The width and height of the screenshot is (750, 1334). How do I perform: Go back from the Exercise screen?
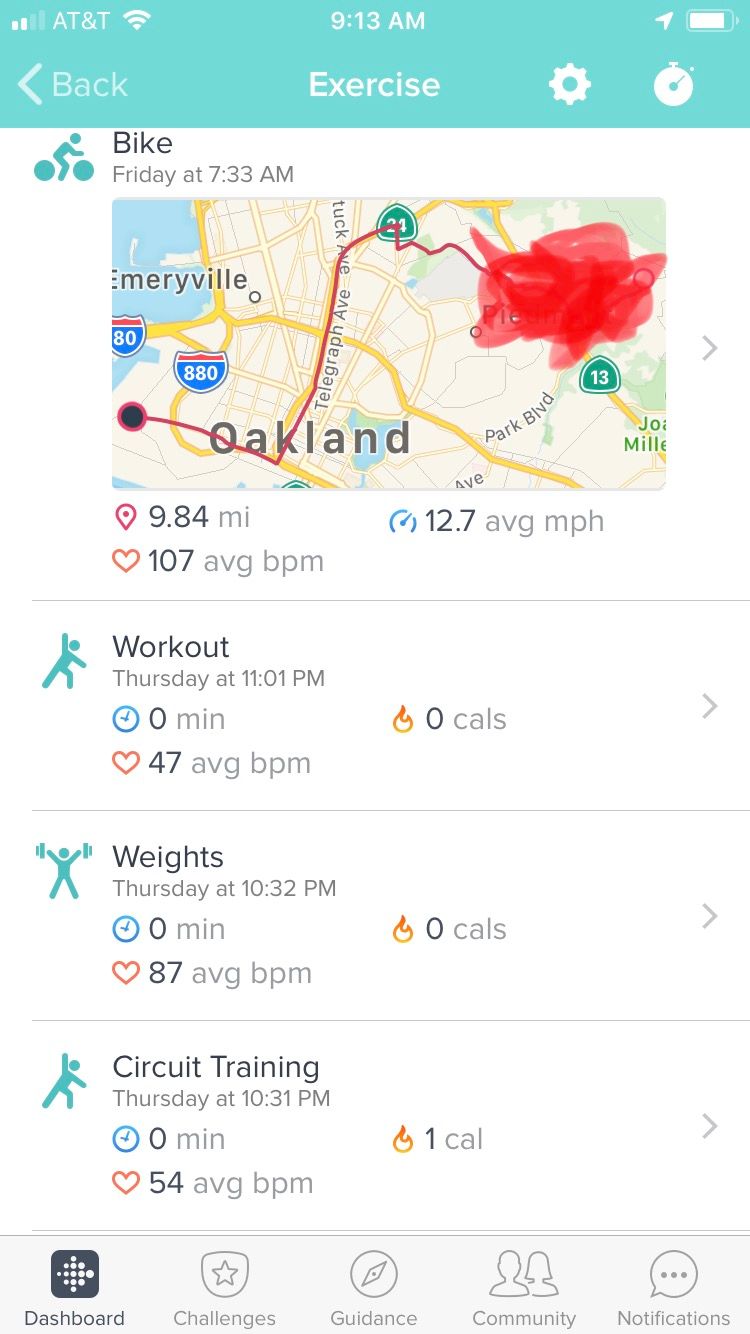point(73,85)
